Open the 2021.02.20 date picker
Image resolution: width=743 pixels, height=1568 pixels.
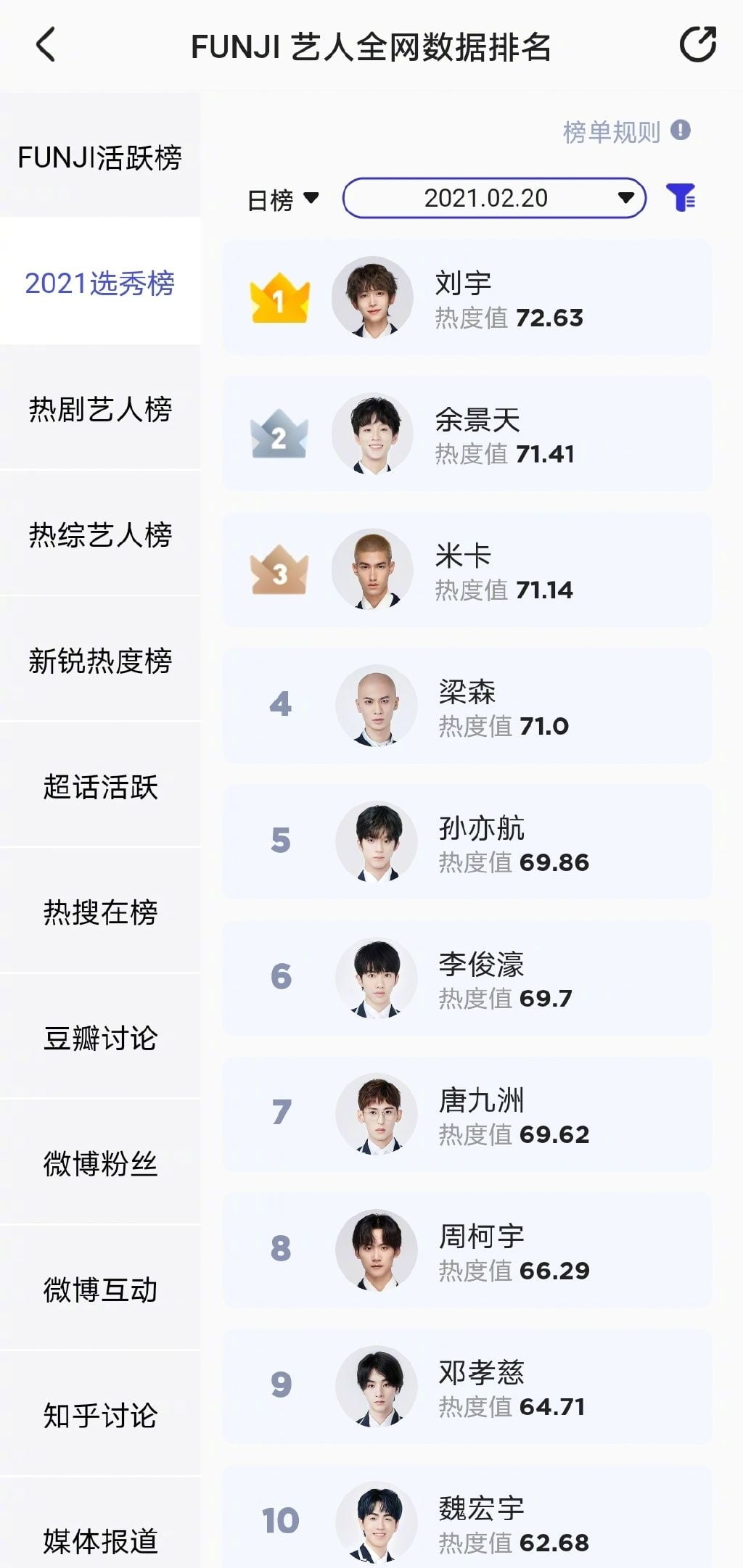coord(494,198)
